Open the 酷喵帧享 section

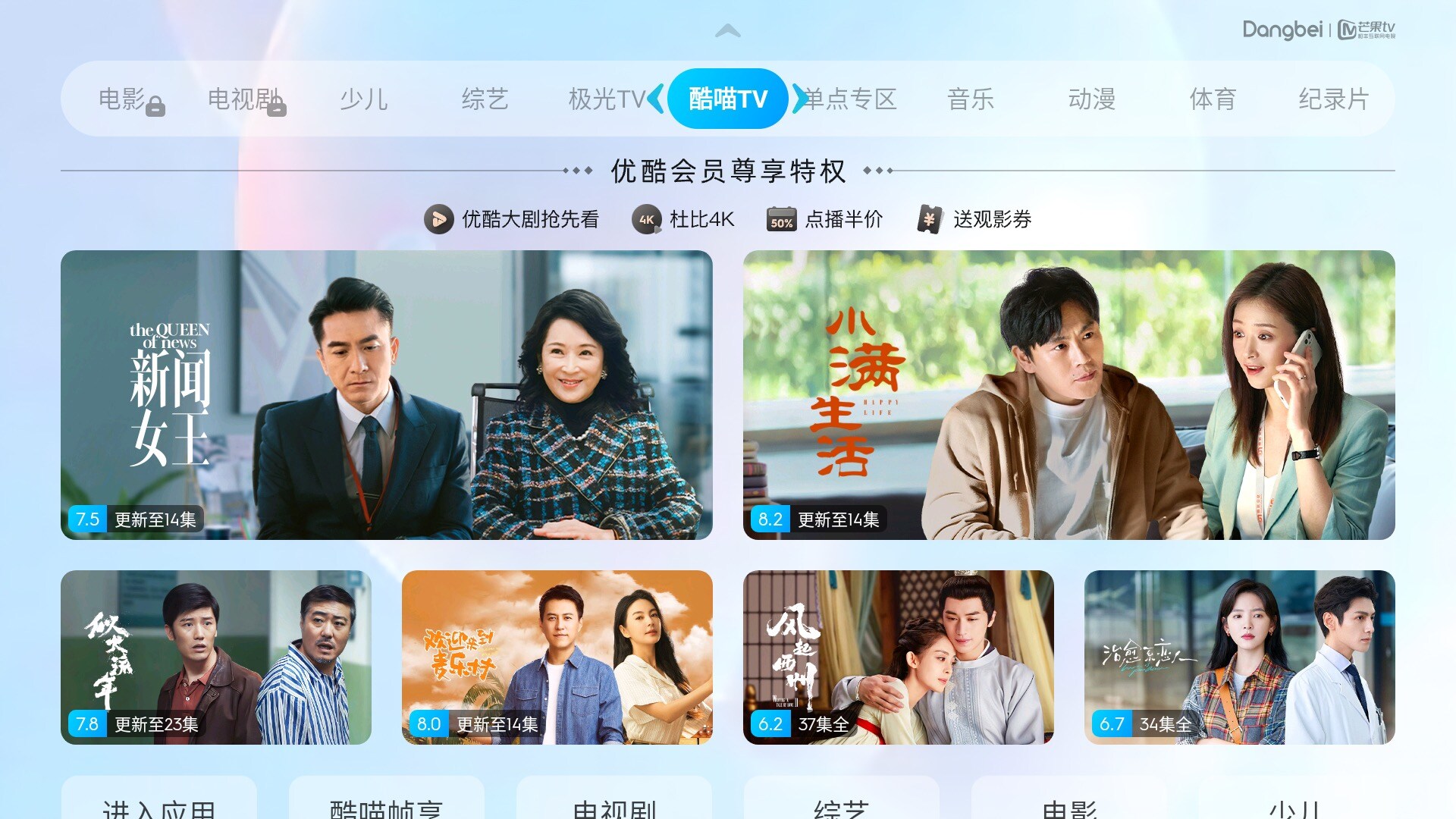[x=387, y=804]
